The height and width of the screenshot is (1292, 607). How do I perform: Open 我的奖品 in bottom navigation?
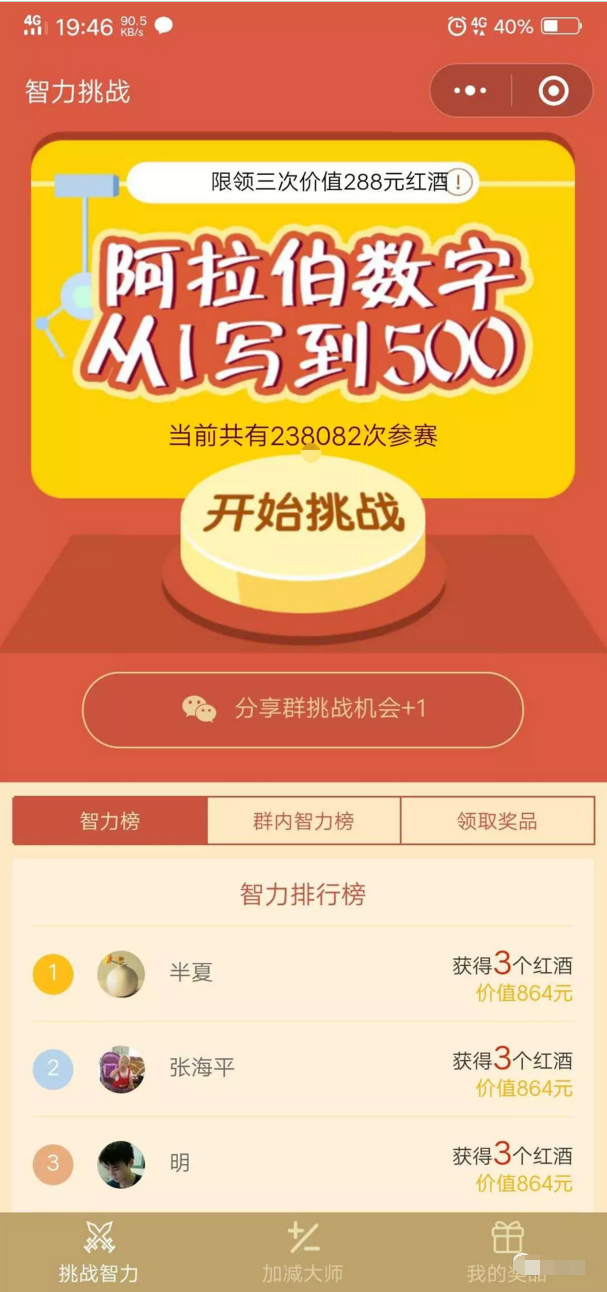[506, 1251]
